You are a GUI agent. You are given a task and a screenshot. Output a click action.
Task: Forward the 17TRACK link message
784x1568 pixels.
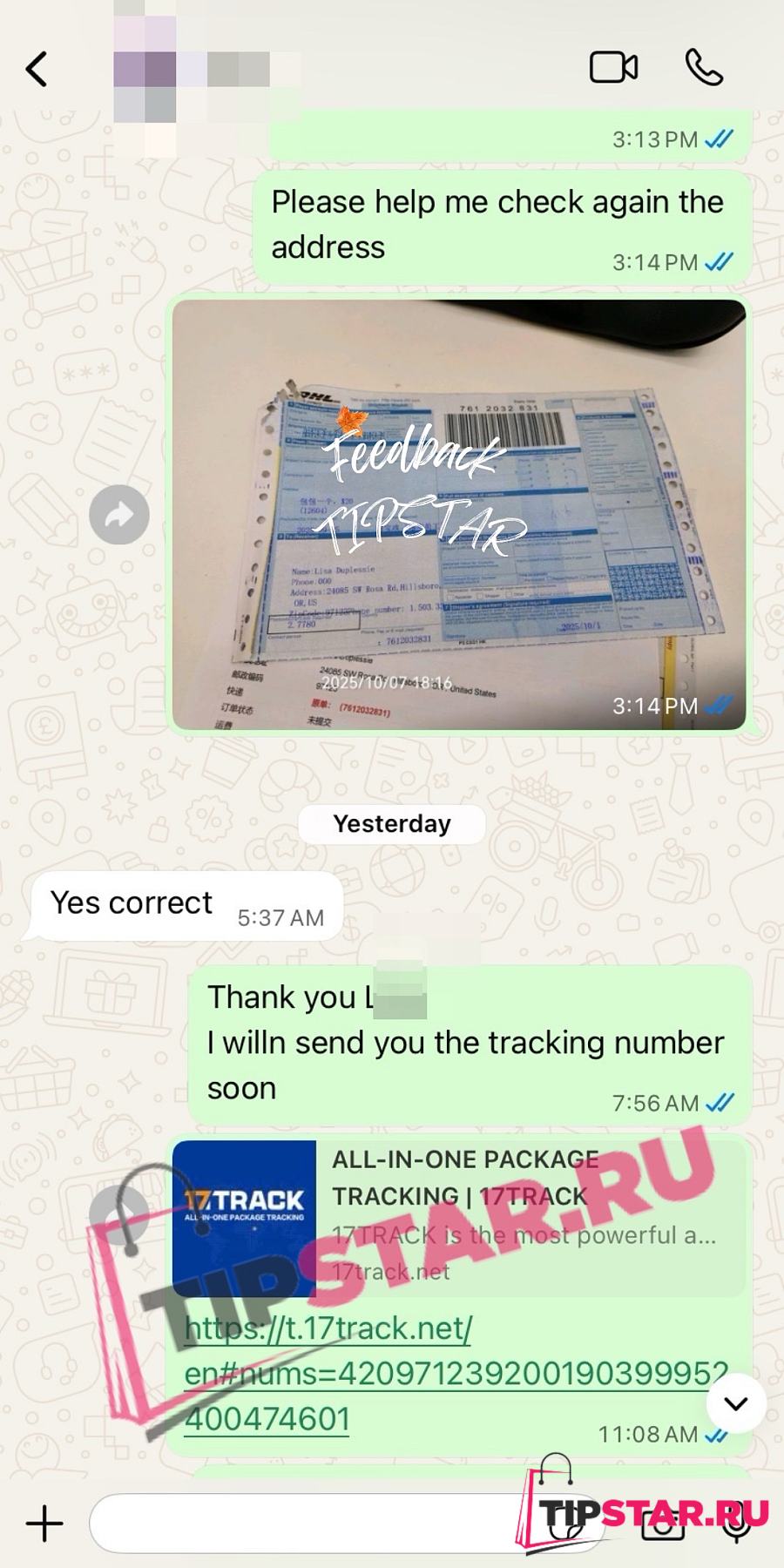click(x=119, y=1215)
